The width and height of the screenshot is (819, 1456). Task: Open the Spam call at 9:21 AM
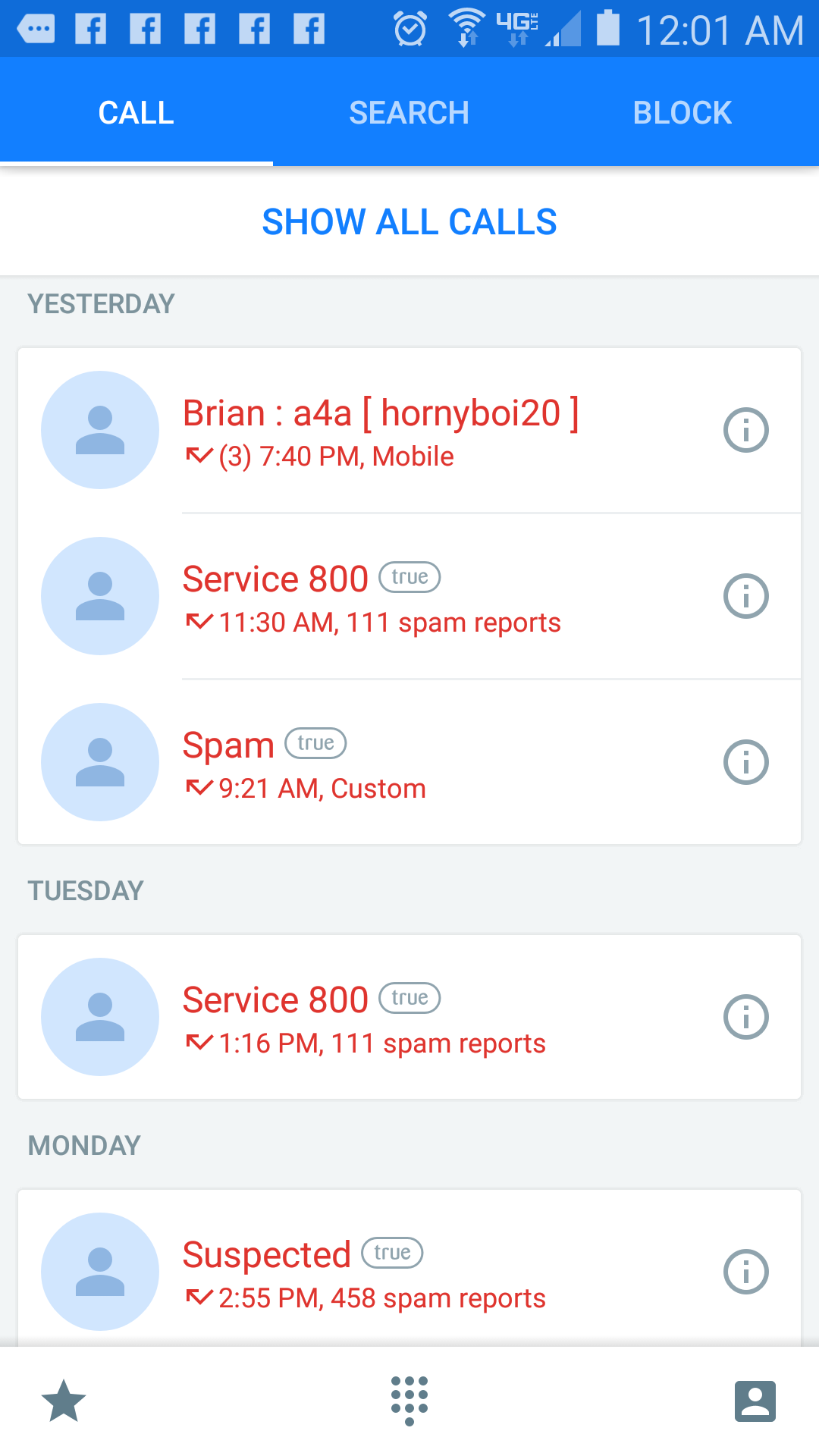409,762
